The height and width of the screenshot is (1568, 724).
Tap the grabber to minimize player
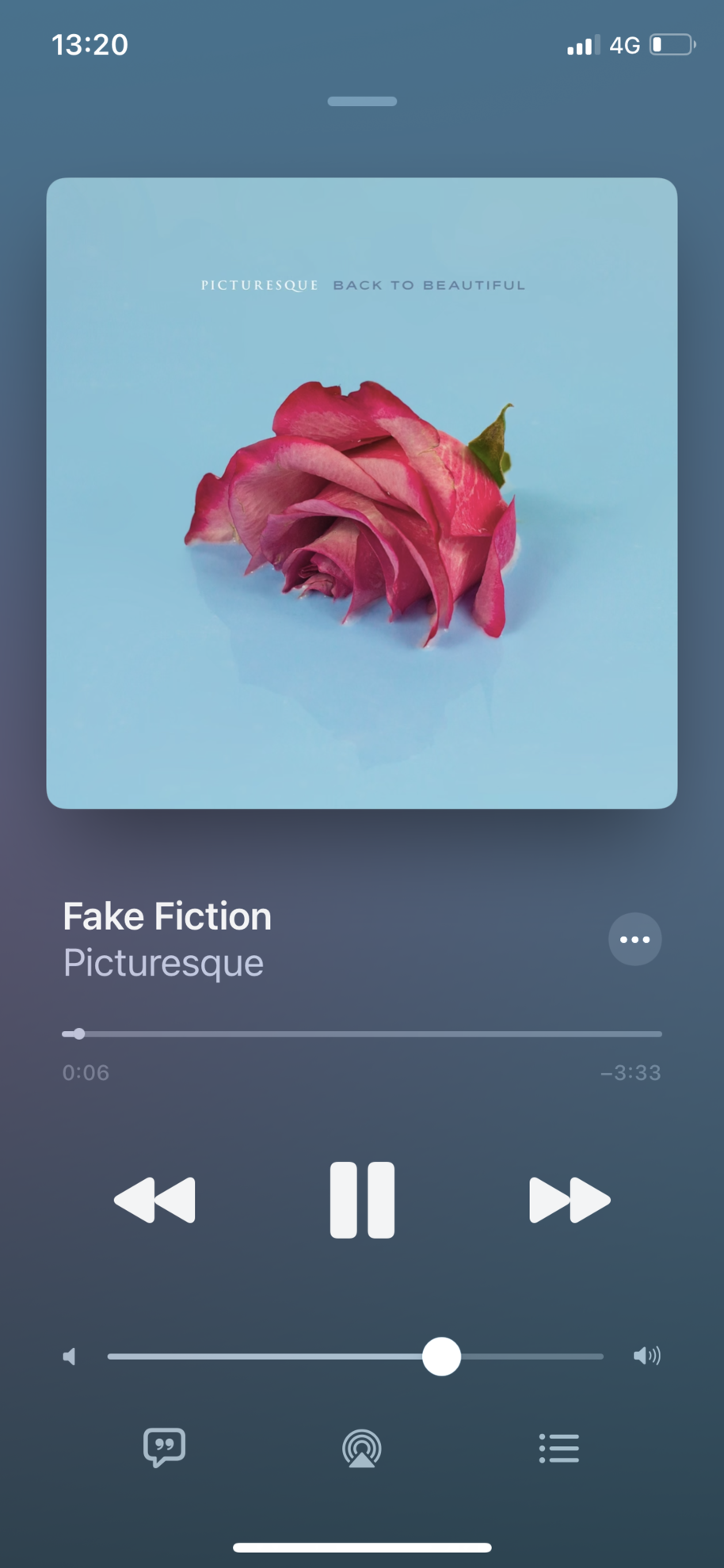pyautogui.click(x=362, y=101)
